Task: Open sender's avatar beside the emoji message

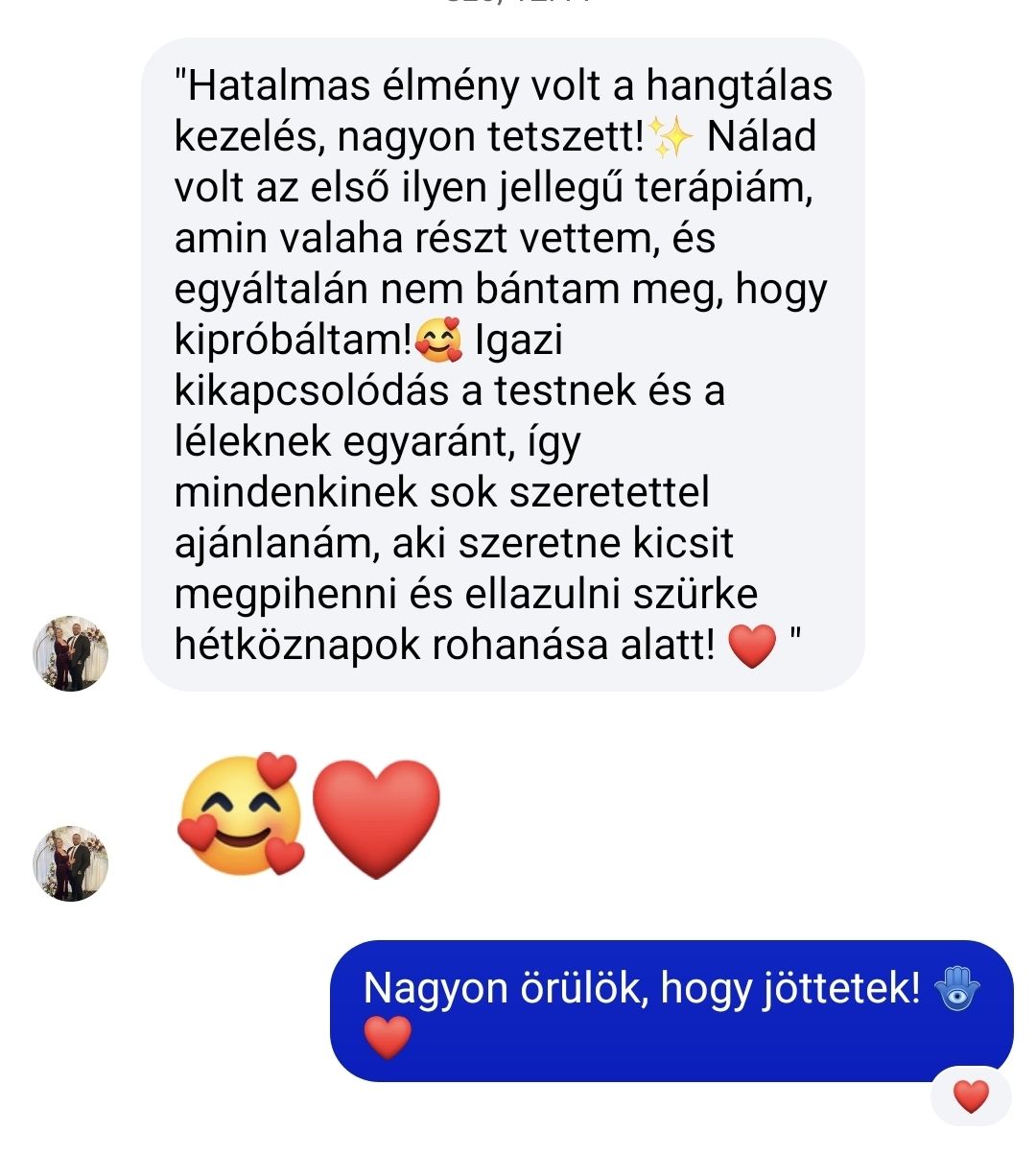Action: tap(71, 863)
